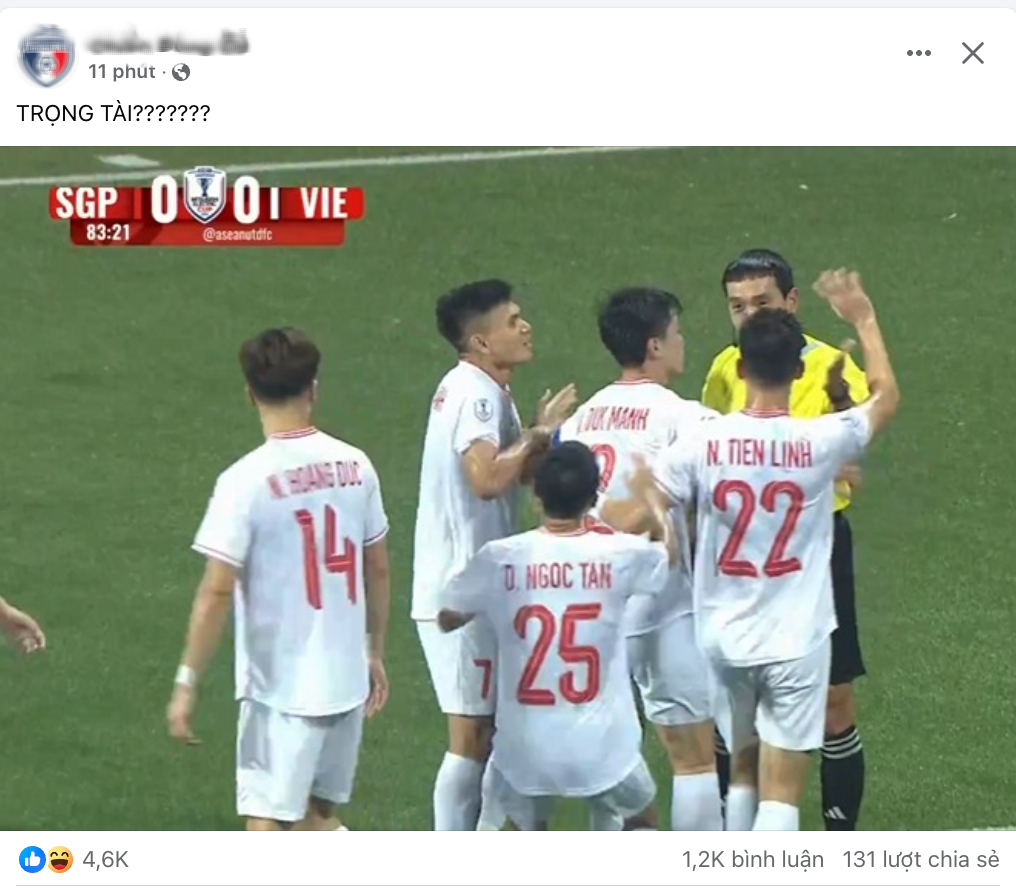Dismiss this post with the X
This screenshot has height=892, width=1016.
click(x=972, y=53)
